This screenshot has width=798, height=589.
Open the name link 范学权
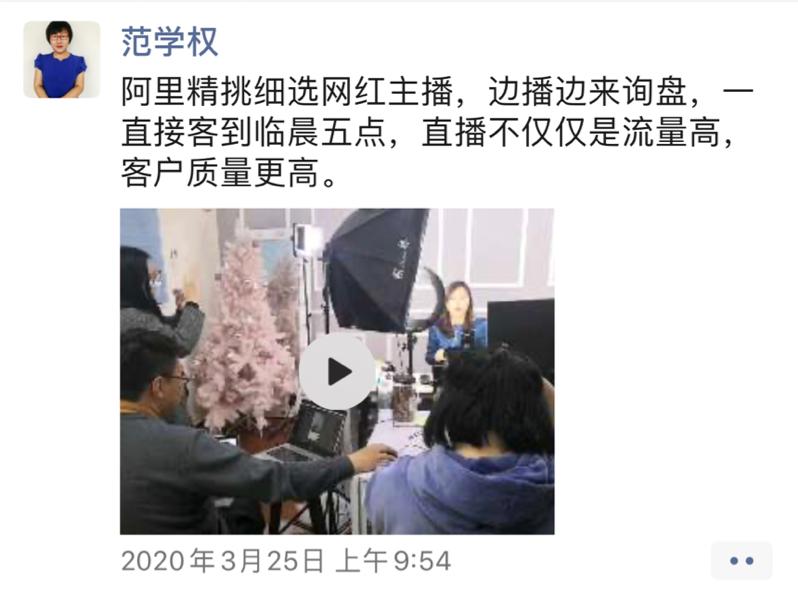click(169, 42)
